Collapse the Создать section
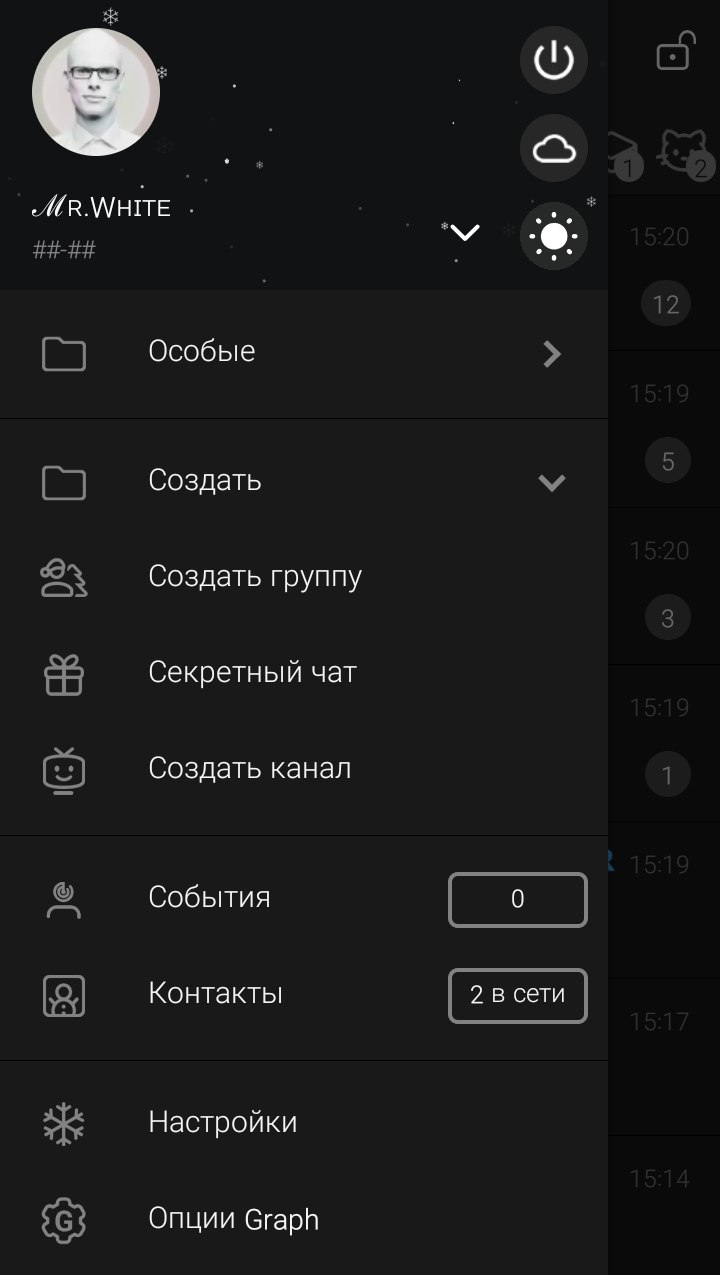Viewport: 720px width, 1275px height. (x=551, y=483)
